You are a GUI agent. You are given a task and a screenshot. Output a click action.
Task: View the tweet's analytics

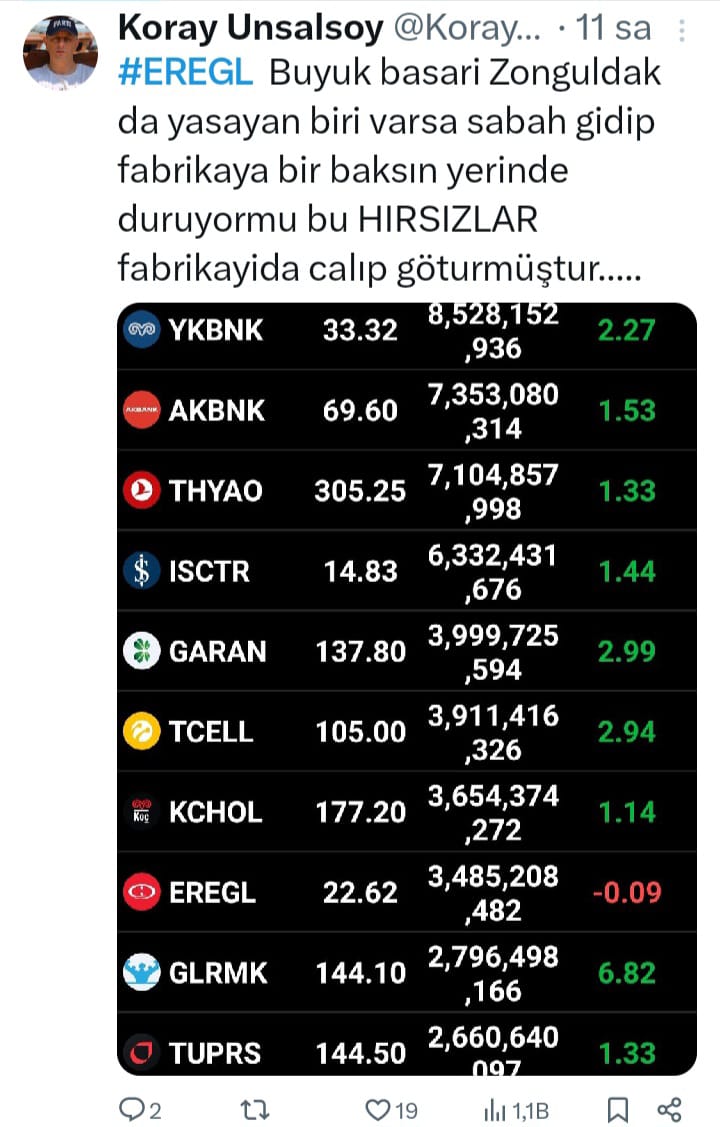click(493, 1109)
